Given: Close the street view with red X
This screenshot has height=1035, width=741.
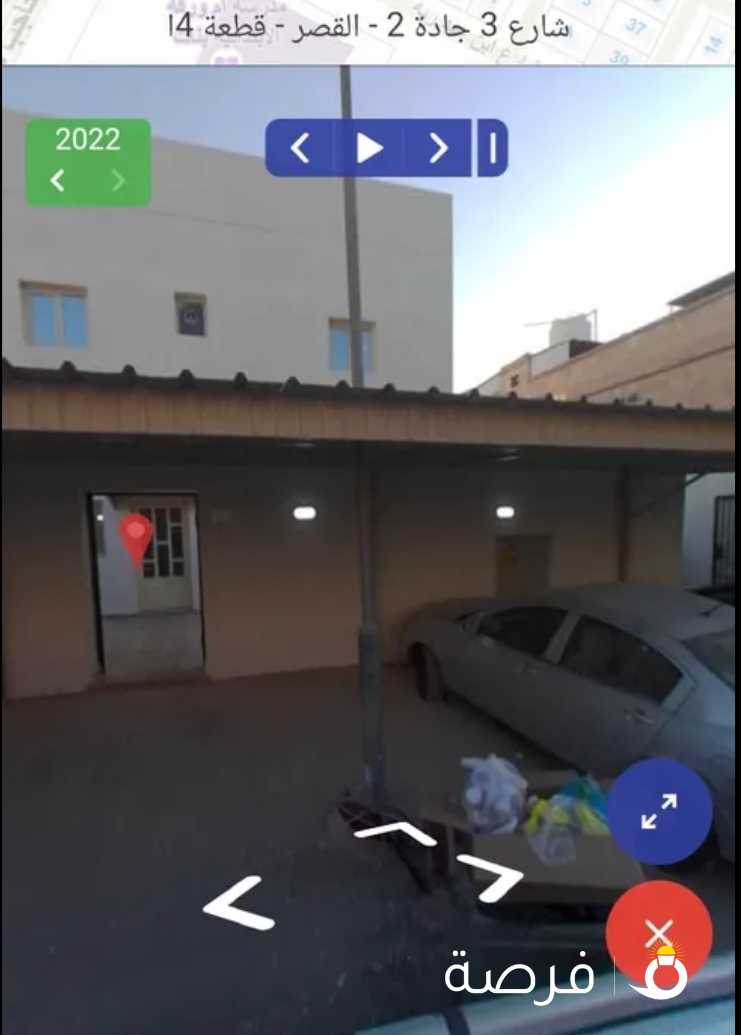Looking at the screenshot, I should pos(658,934).
